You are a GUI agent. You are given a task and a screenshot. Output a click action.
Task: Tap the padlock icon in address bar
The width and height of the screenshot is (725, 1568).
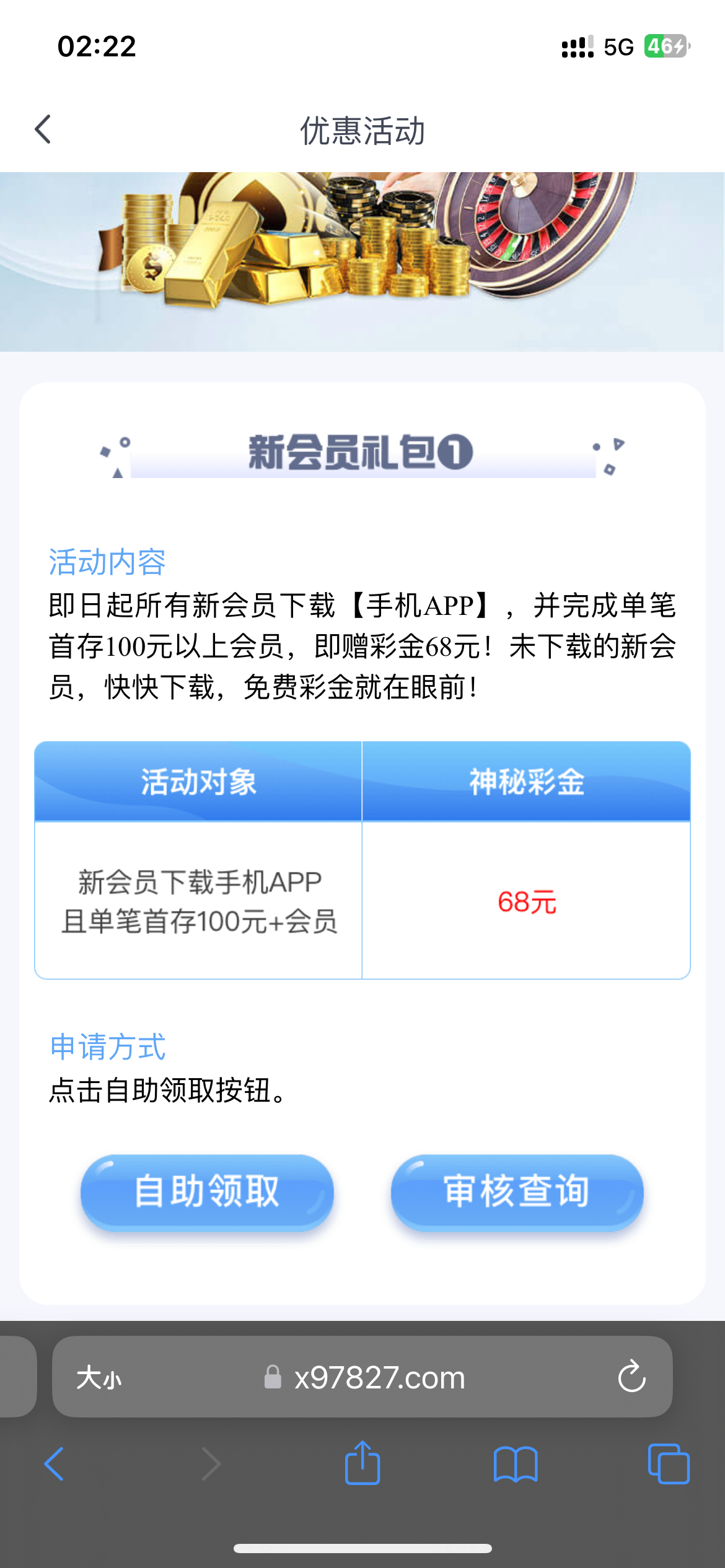click(271, 1379)
